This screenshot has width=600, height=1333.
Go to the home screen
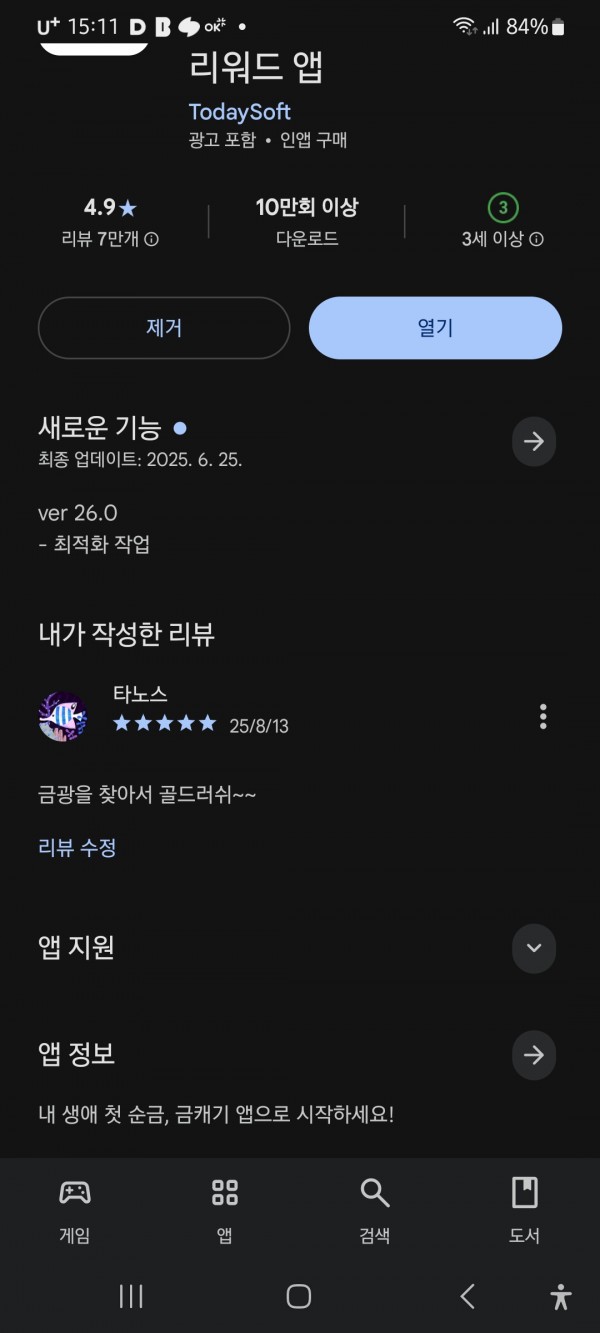[299, 1297]
